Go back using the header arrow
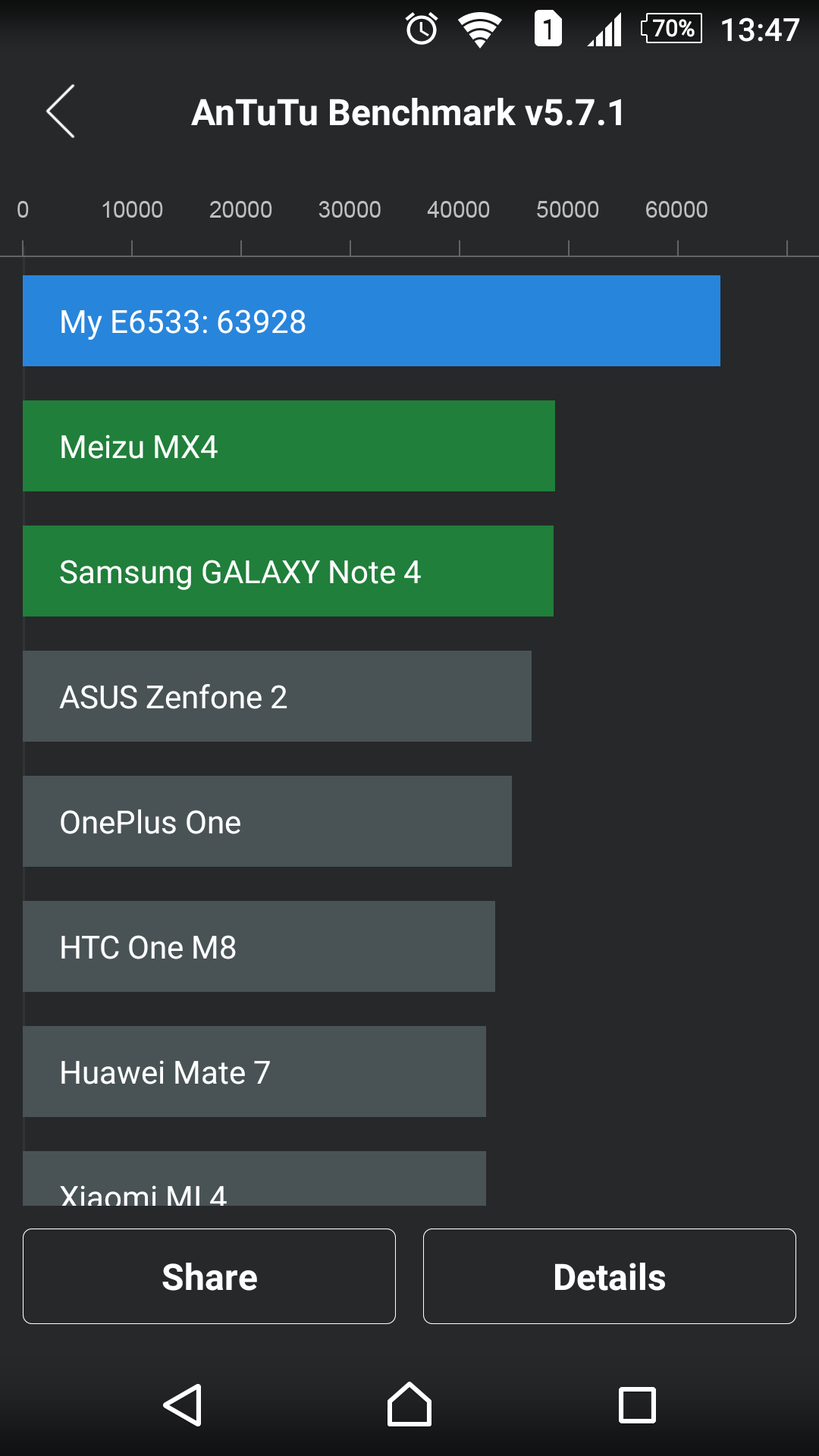This screenshot has height=1456, width=819. pos(61,111)
